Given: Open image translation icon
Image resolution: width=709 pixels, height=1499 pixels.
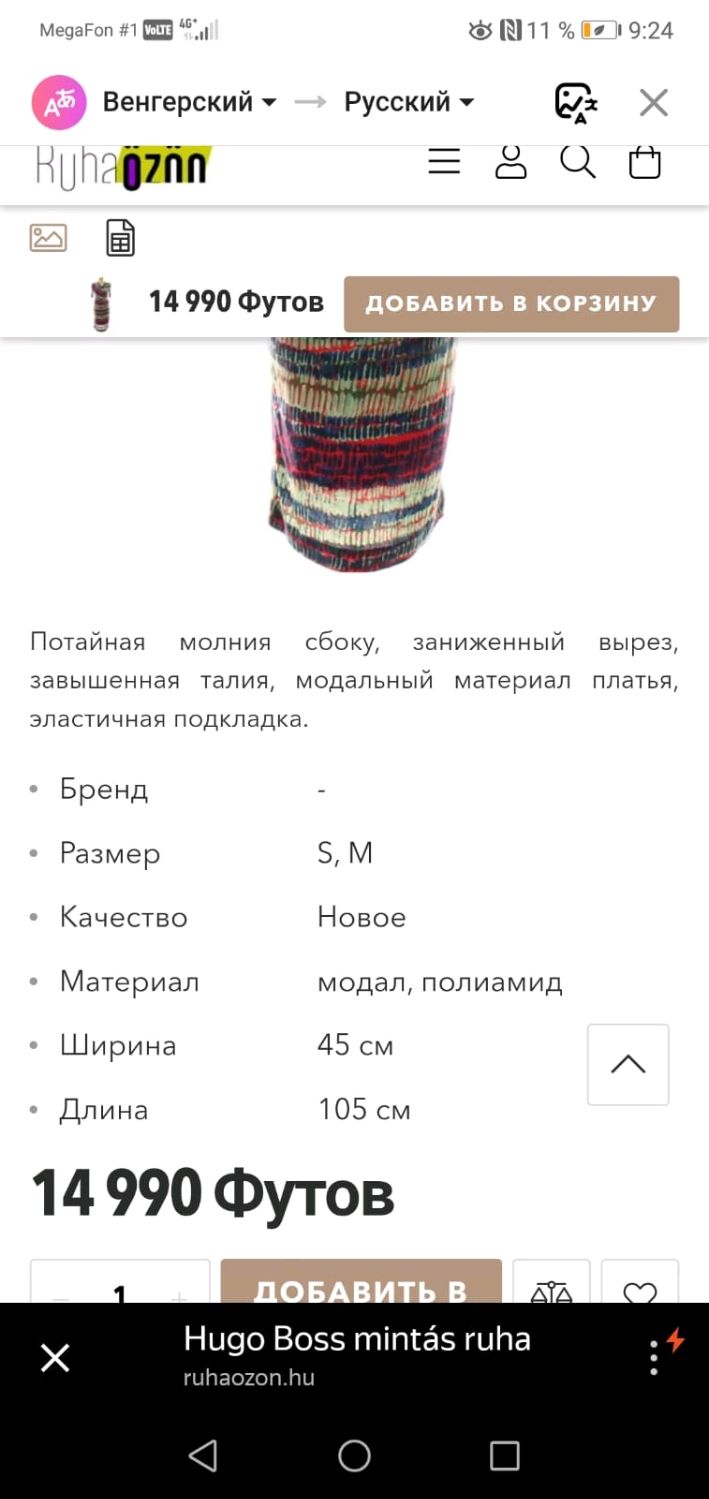Looking at the screenshot, I should pos(576,103).
